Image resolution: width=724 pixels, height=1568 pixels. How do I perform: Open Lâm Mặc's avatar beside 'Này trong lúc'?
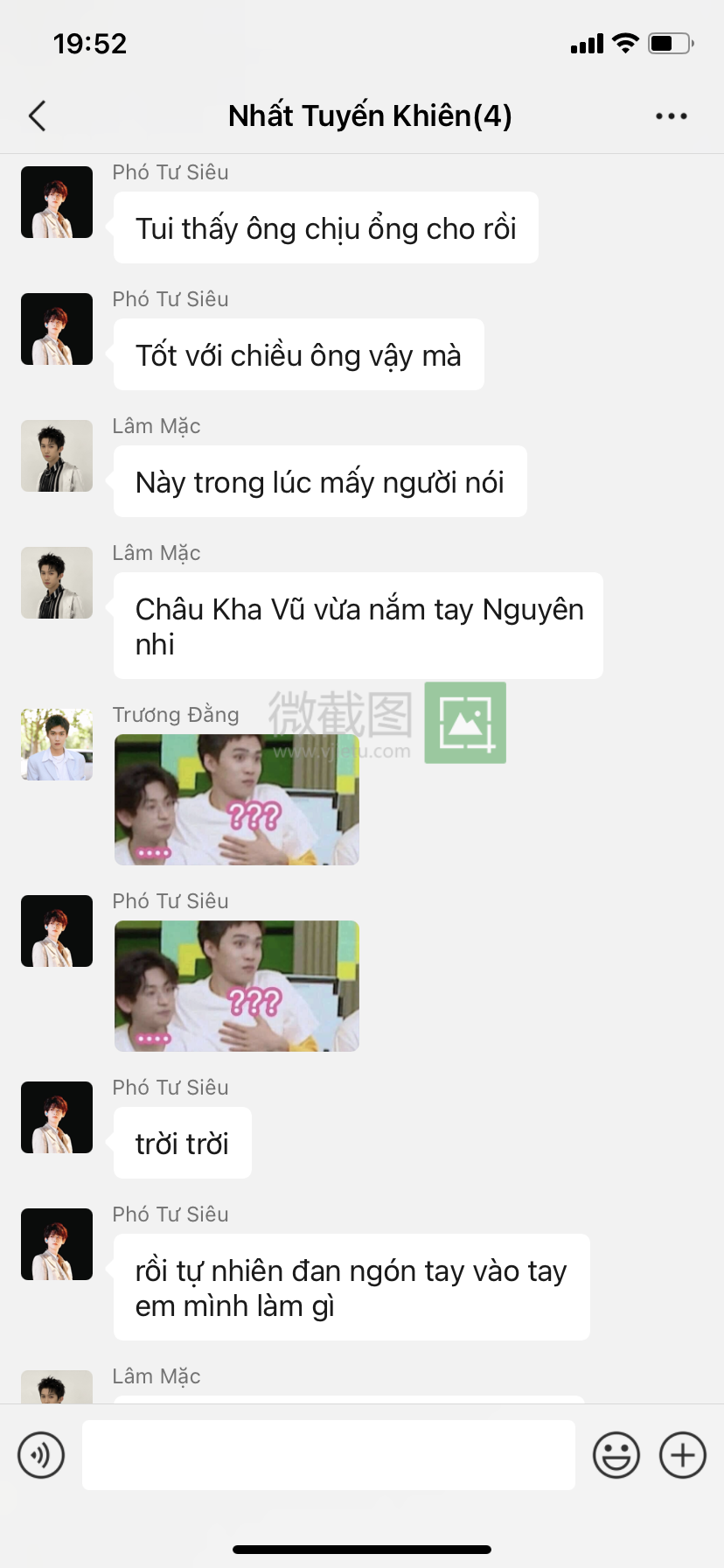coord(57,456)
